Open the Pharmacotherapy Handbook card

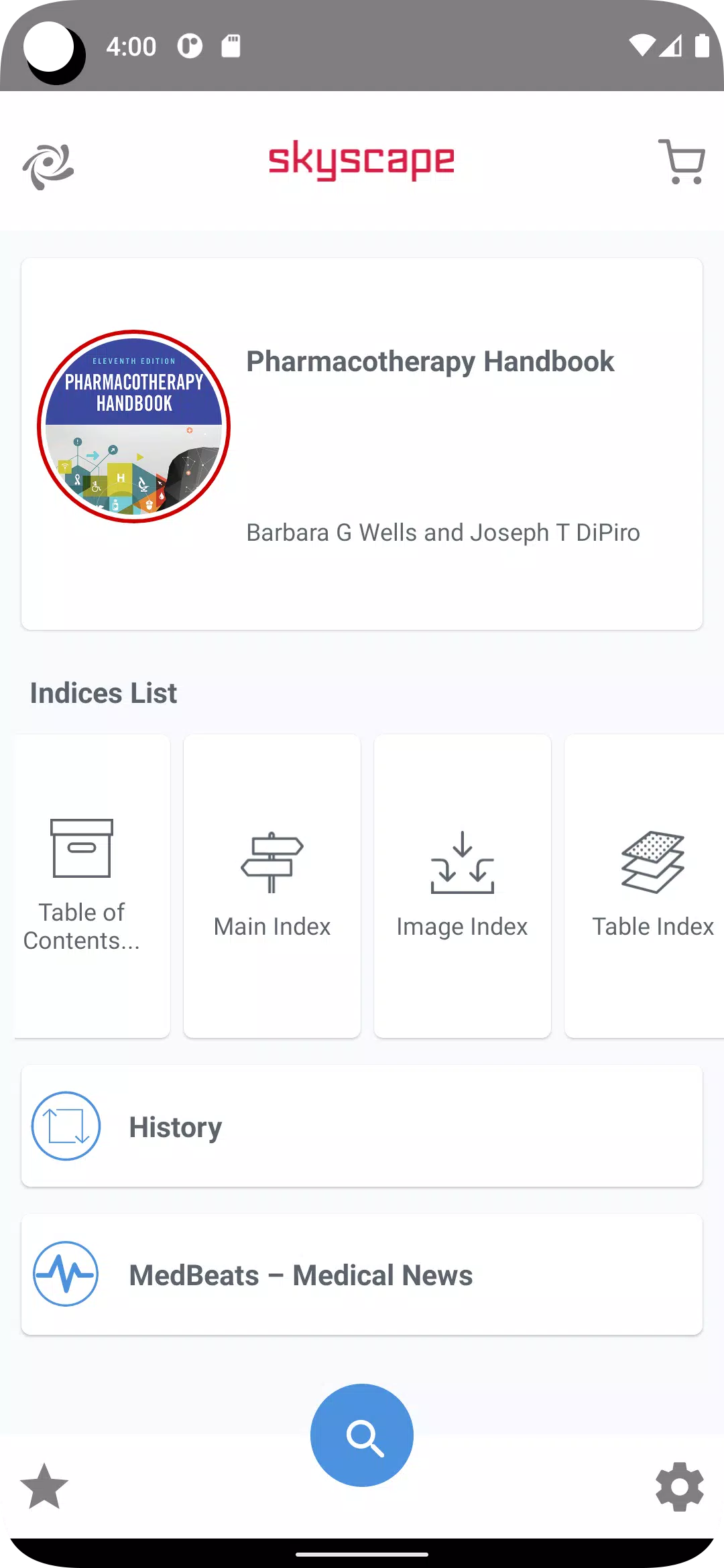[362, 444]
